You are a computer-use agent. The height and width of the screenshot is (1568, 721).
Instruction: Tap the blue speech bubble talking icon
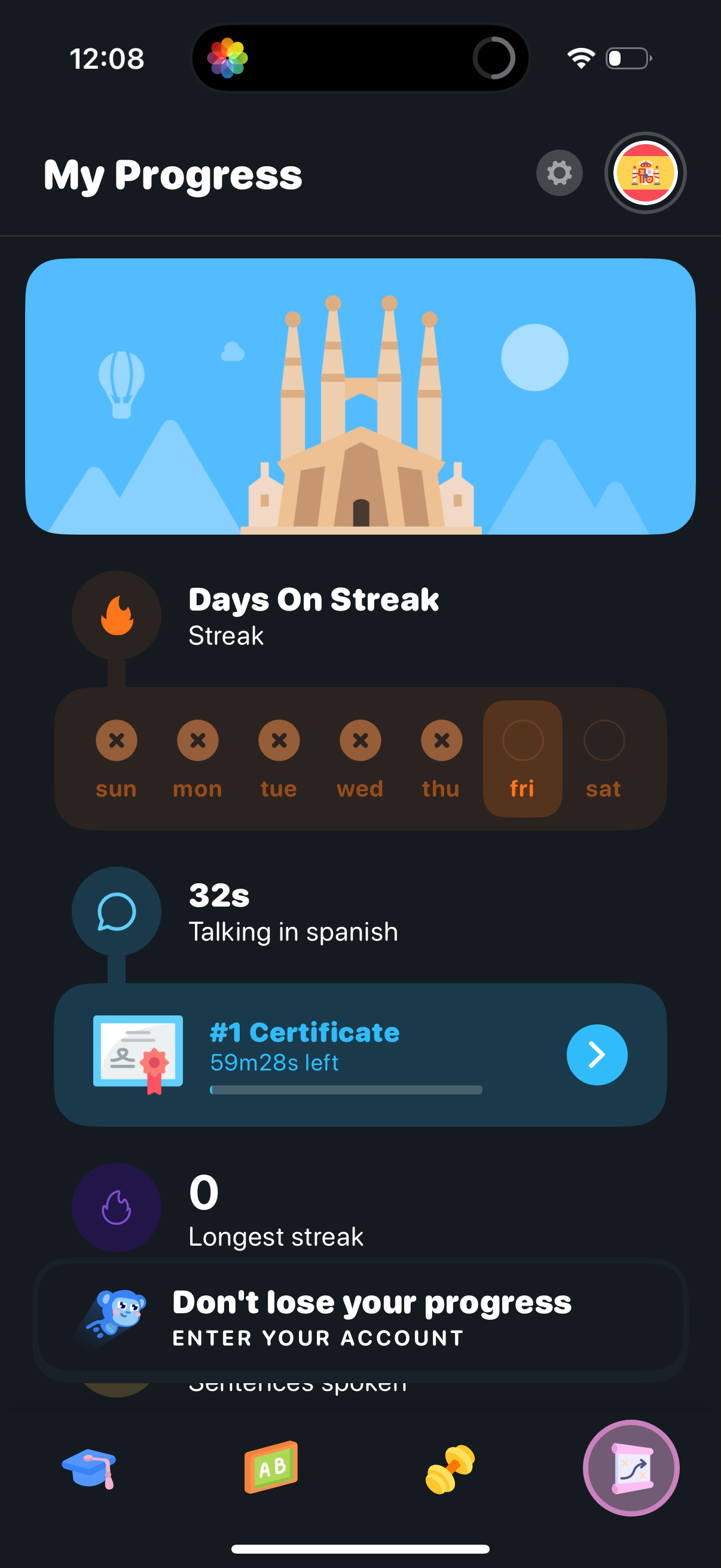(116, 911)
